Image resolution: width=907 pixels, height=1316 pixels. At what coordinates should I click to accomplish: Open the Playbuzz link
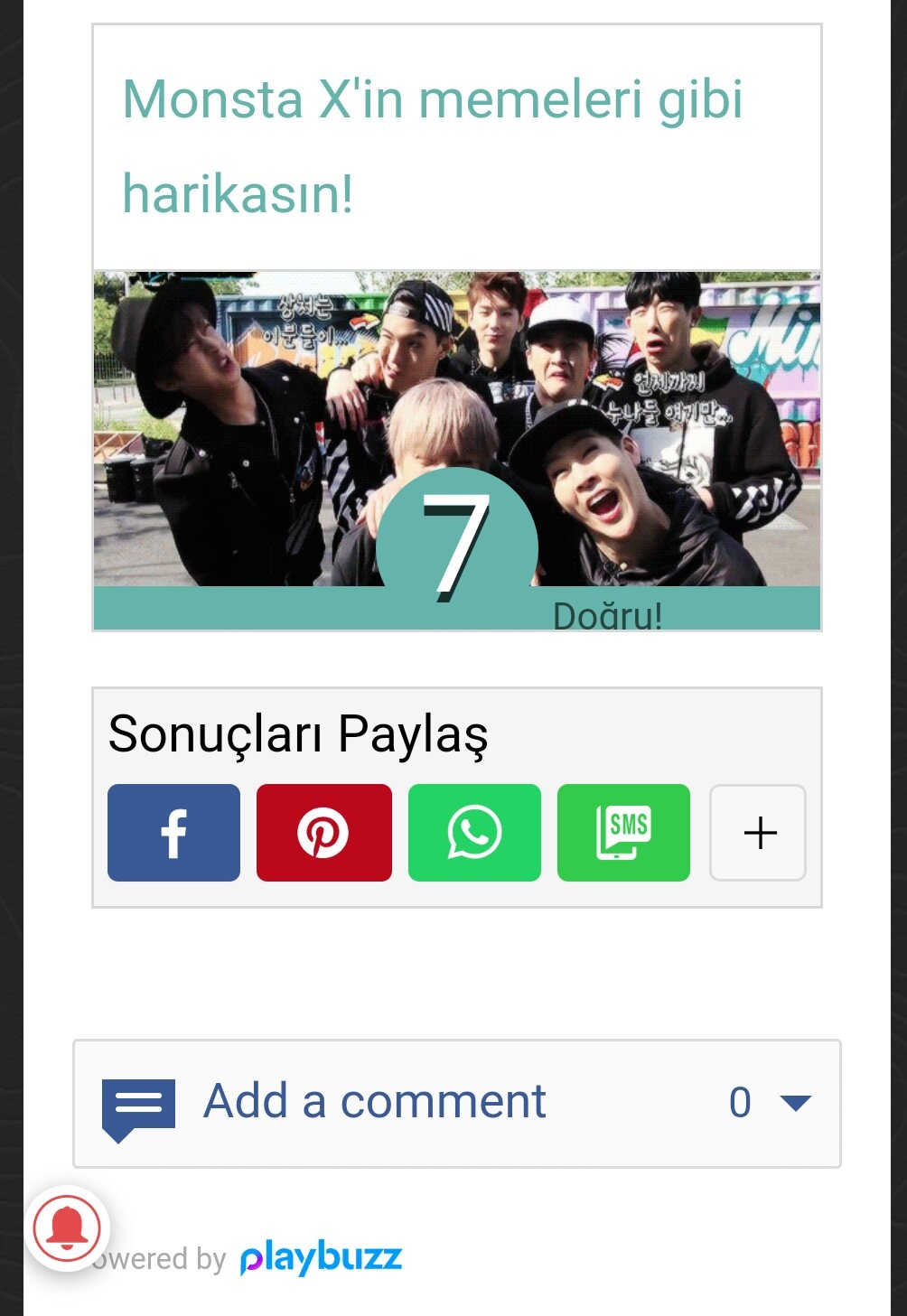pyautogui.click(x=321, y=1257)
